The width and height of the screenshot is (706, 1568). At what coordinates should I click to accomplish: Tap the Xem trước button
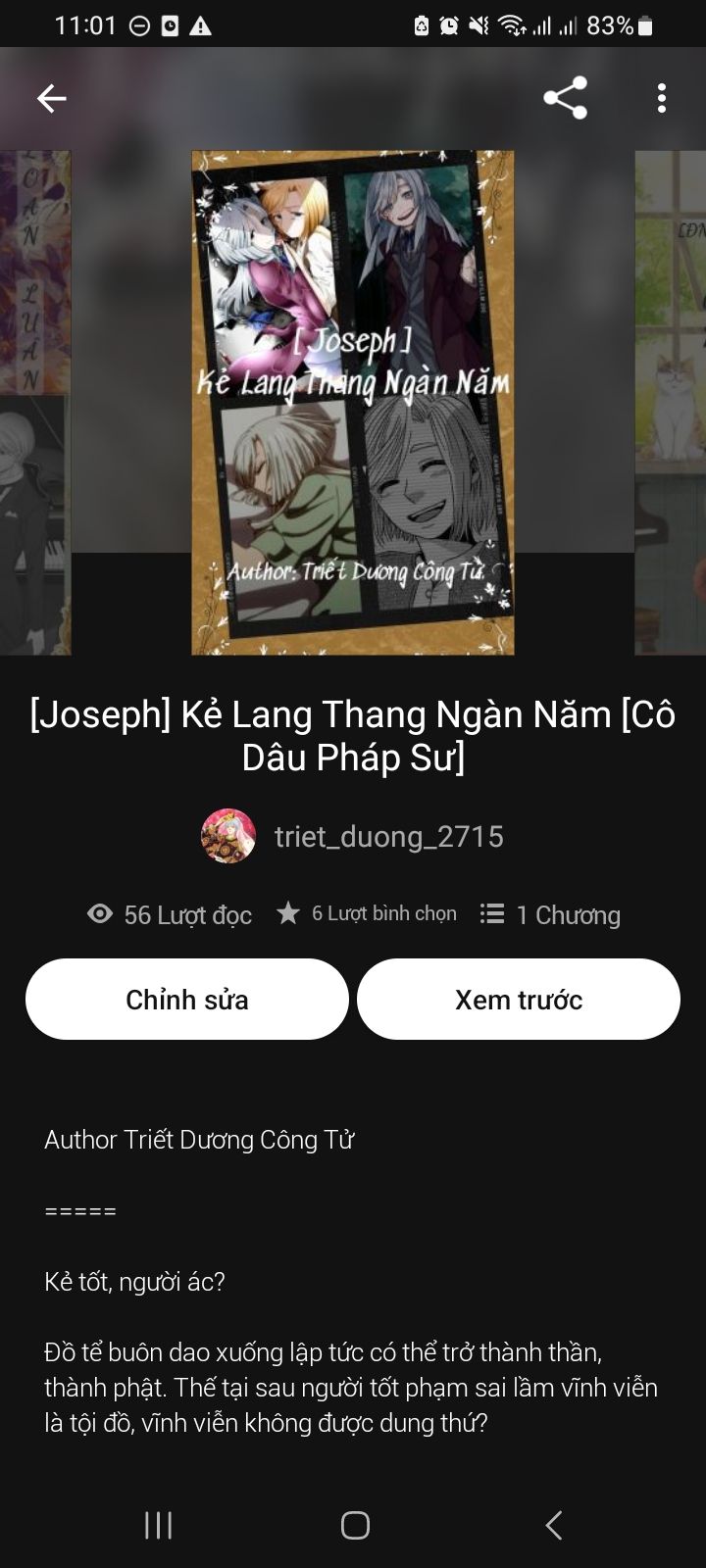click(x=519, y=999)
